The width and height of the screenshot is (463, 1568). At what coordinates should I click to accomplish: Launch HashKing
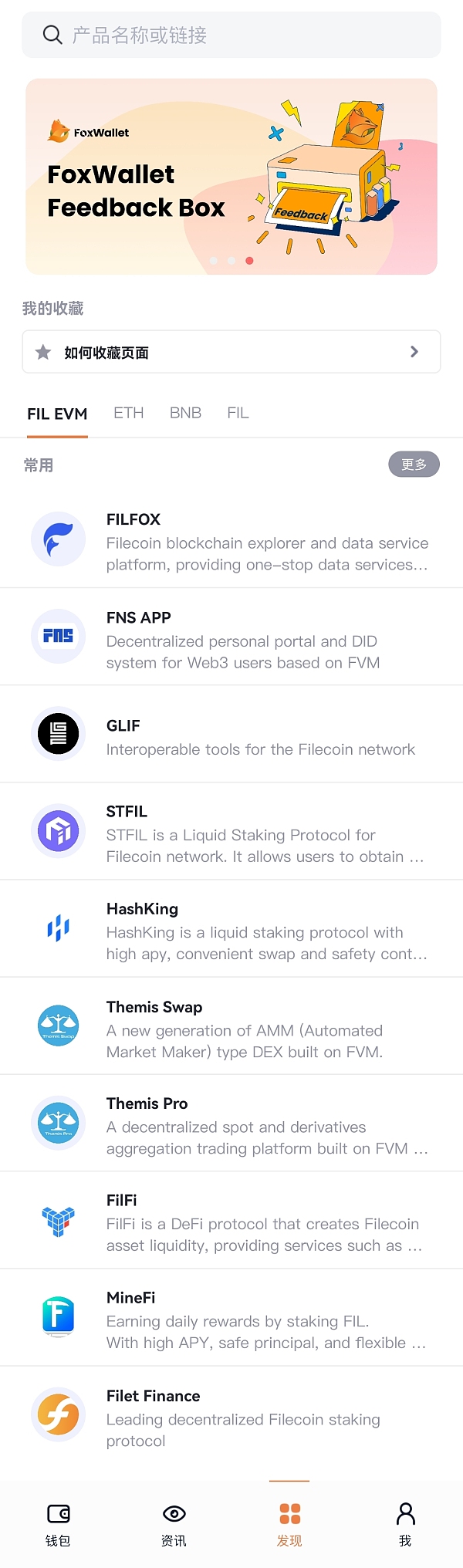coord(231,930)
